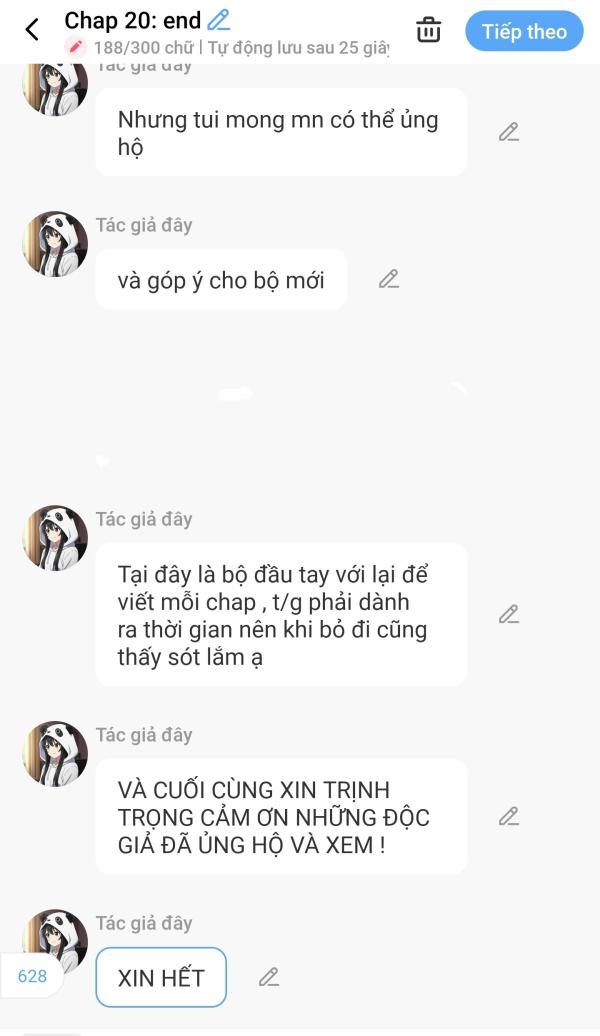Viewport: 600px width, 1036px height.
Task: Tap the "Tiếp theo" button
Action: tap(524, 31)
